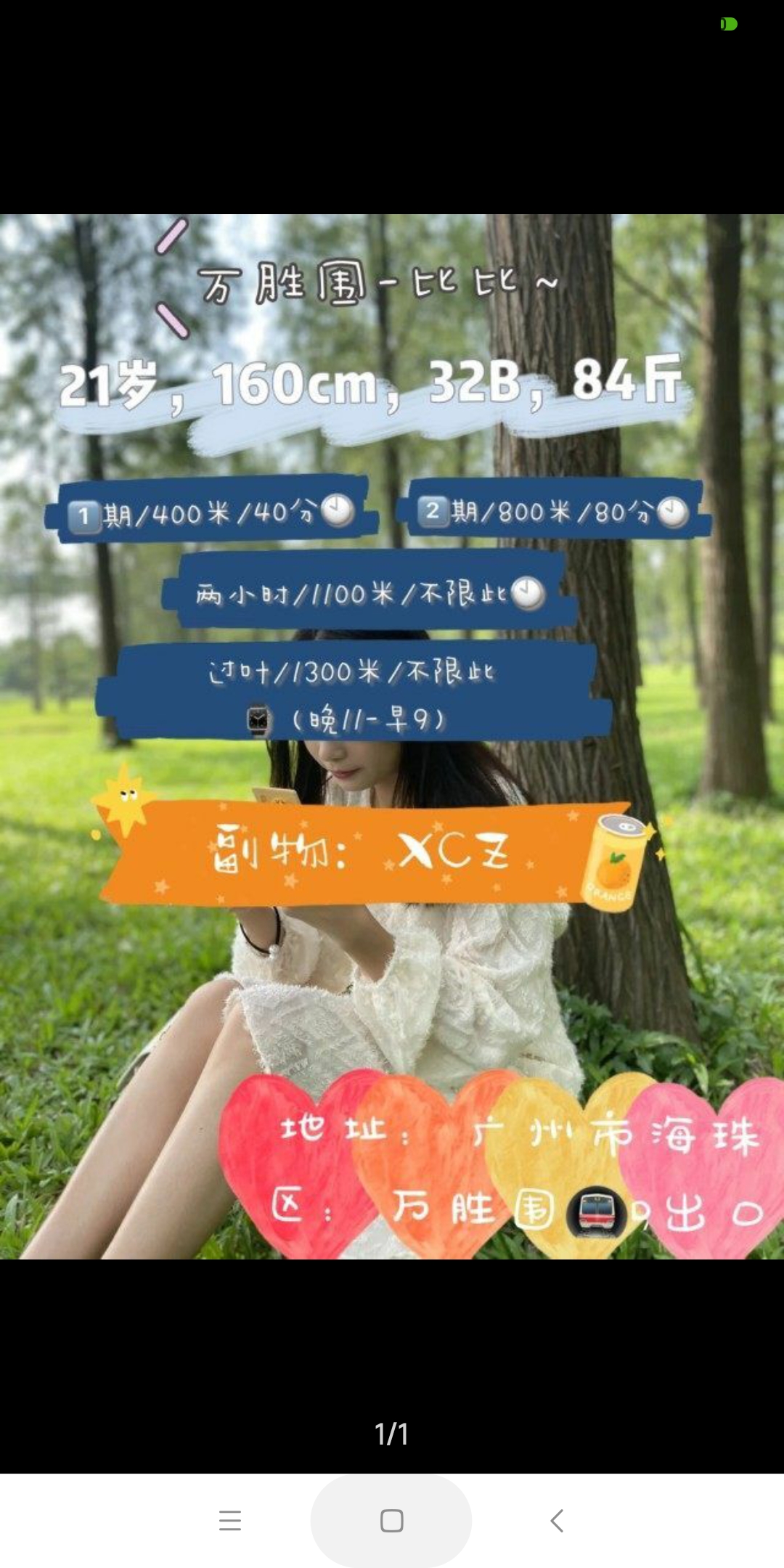Image resolution: width=784 pixels, height=1568 pixels.
Task: Tap the home button in navigation bar
Action: click(391, 1520)
